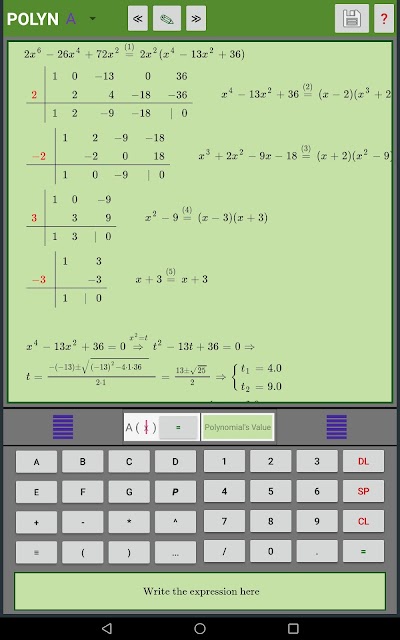
Task: Tap the DL delete key
Action: coord(363,461)
